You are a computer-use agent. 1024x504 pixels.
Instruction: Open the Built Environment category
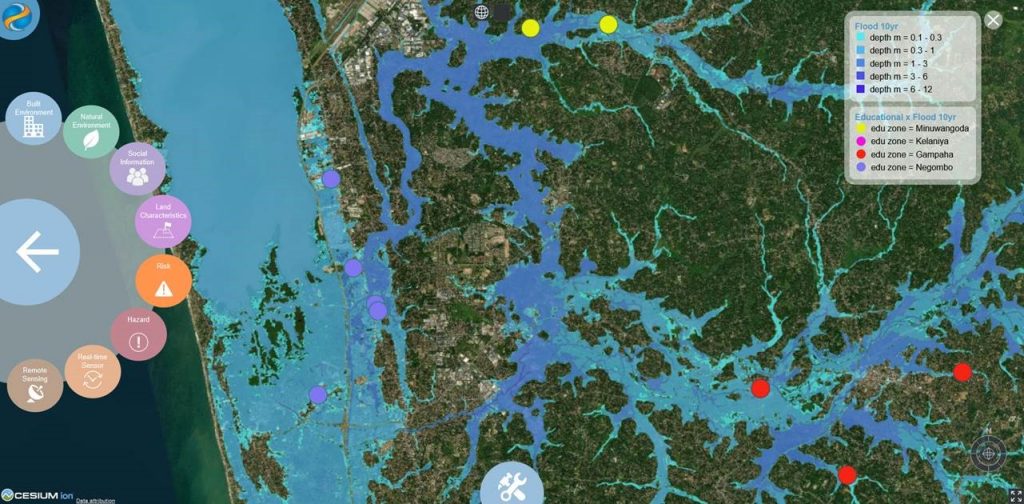coord(34,120)
